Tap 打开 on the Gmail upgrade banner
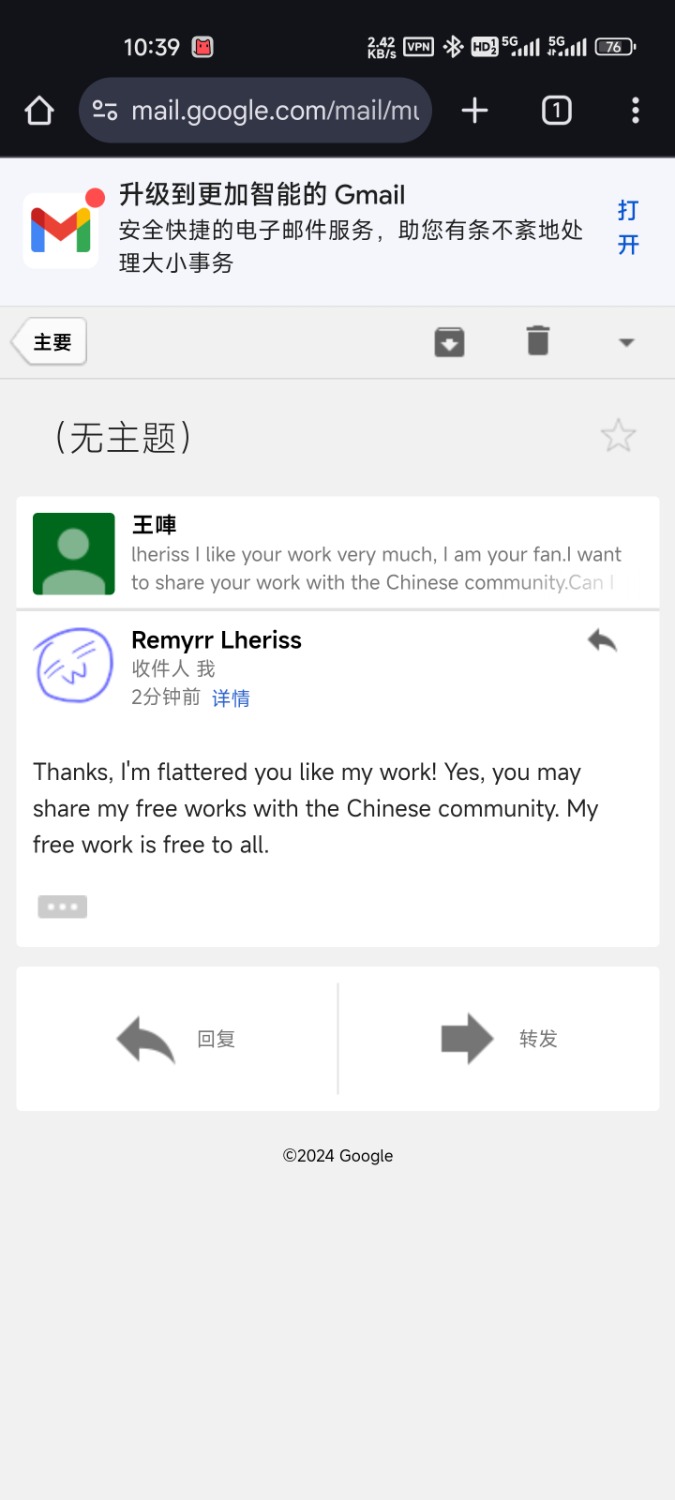The height and width of the screenshot is (1500, 675). [x=628, y=228]
